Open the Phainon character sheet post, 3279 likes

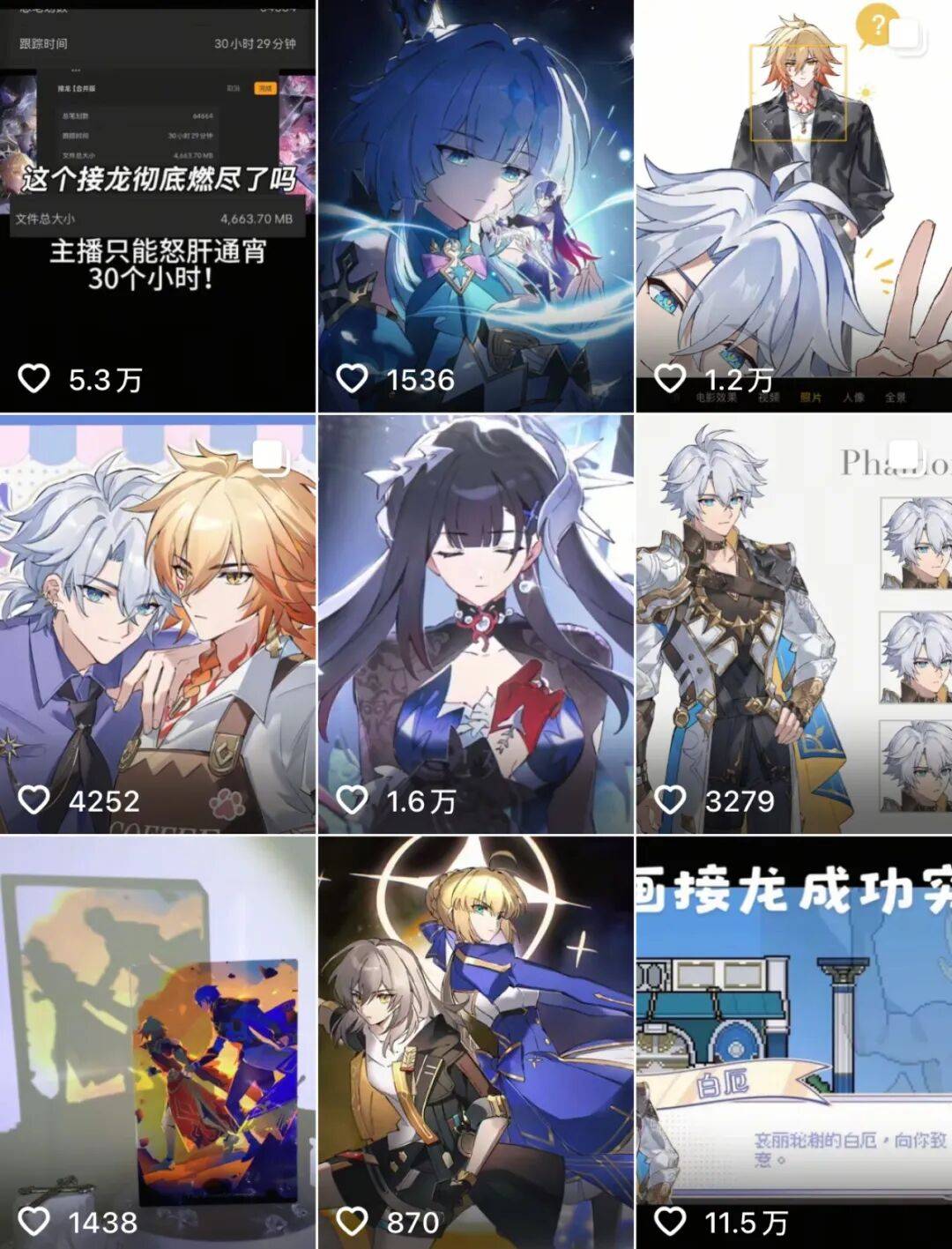tap(793, 624)
